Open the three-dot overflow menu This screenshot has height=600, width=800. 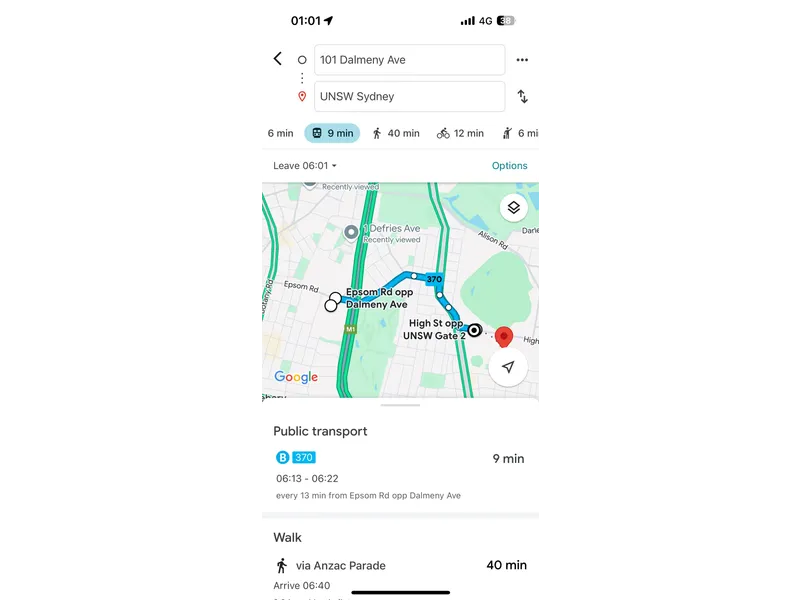(x=522, y=60)
